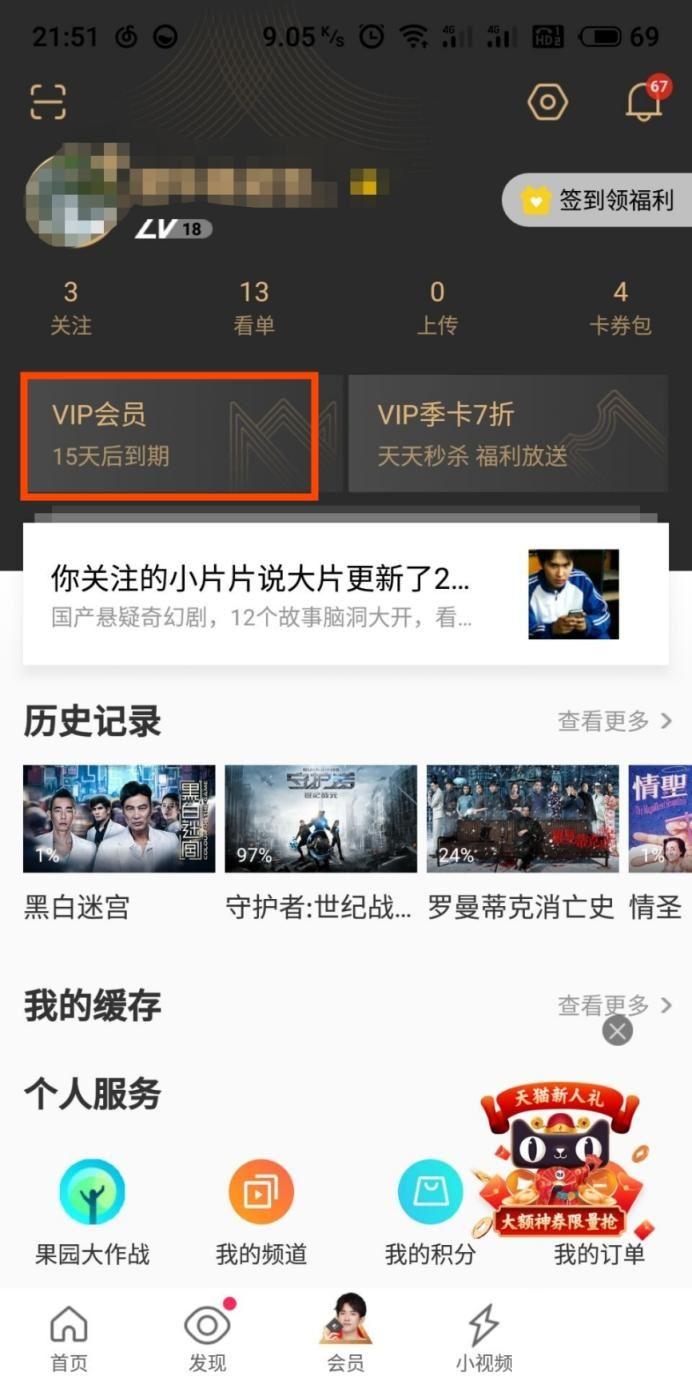View more of 历史记录

coord(614,721)
